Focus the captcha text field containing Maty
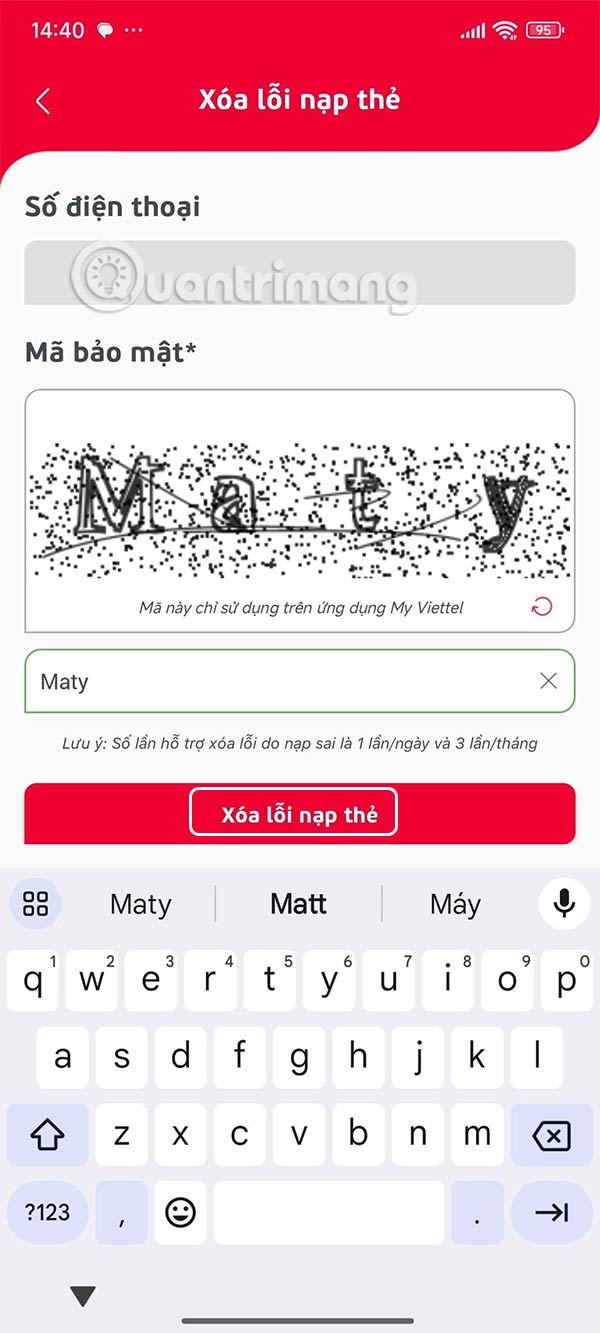The height and width of the screenshot is (1333, 600). point(280,682)
